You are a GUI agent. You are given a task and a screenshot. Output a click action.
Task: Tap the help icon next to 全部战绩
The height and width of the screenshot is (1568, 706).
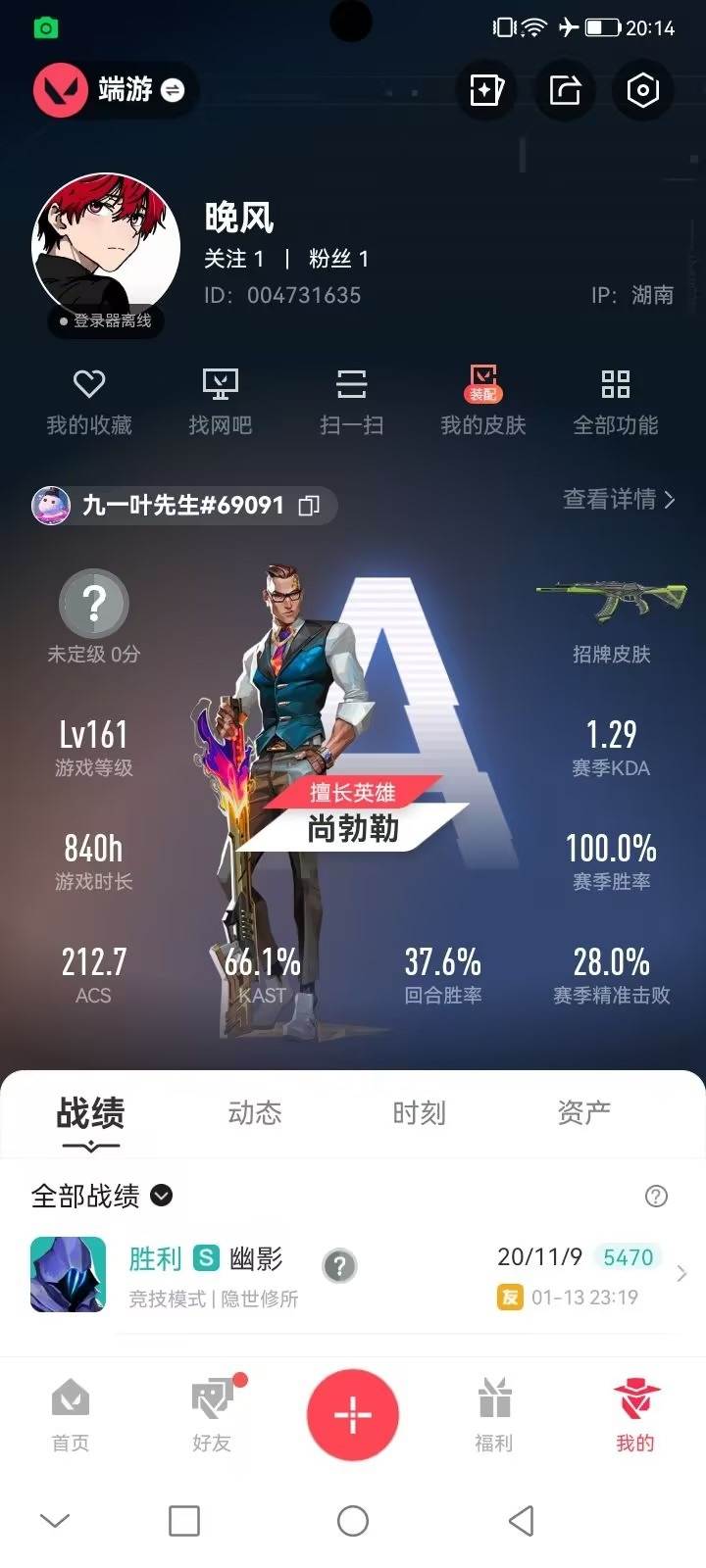(x=655, y=1197)
